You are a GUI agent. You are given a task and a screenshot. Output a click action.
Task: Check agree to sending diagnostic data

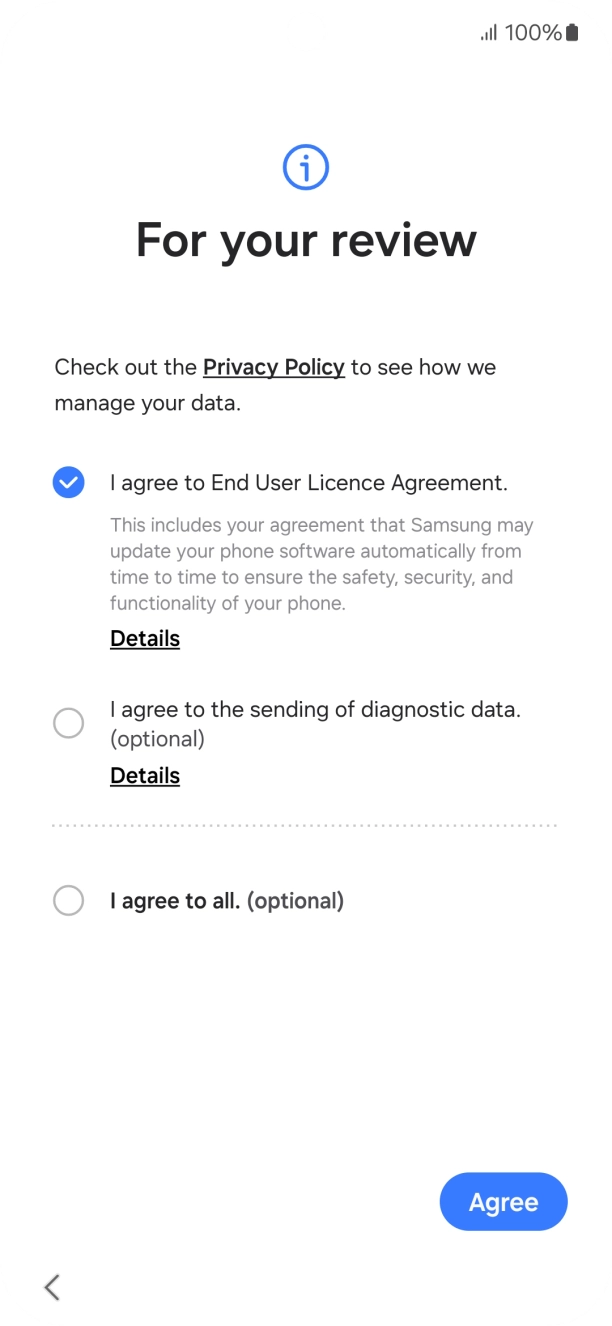point(68,723)
